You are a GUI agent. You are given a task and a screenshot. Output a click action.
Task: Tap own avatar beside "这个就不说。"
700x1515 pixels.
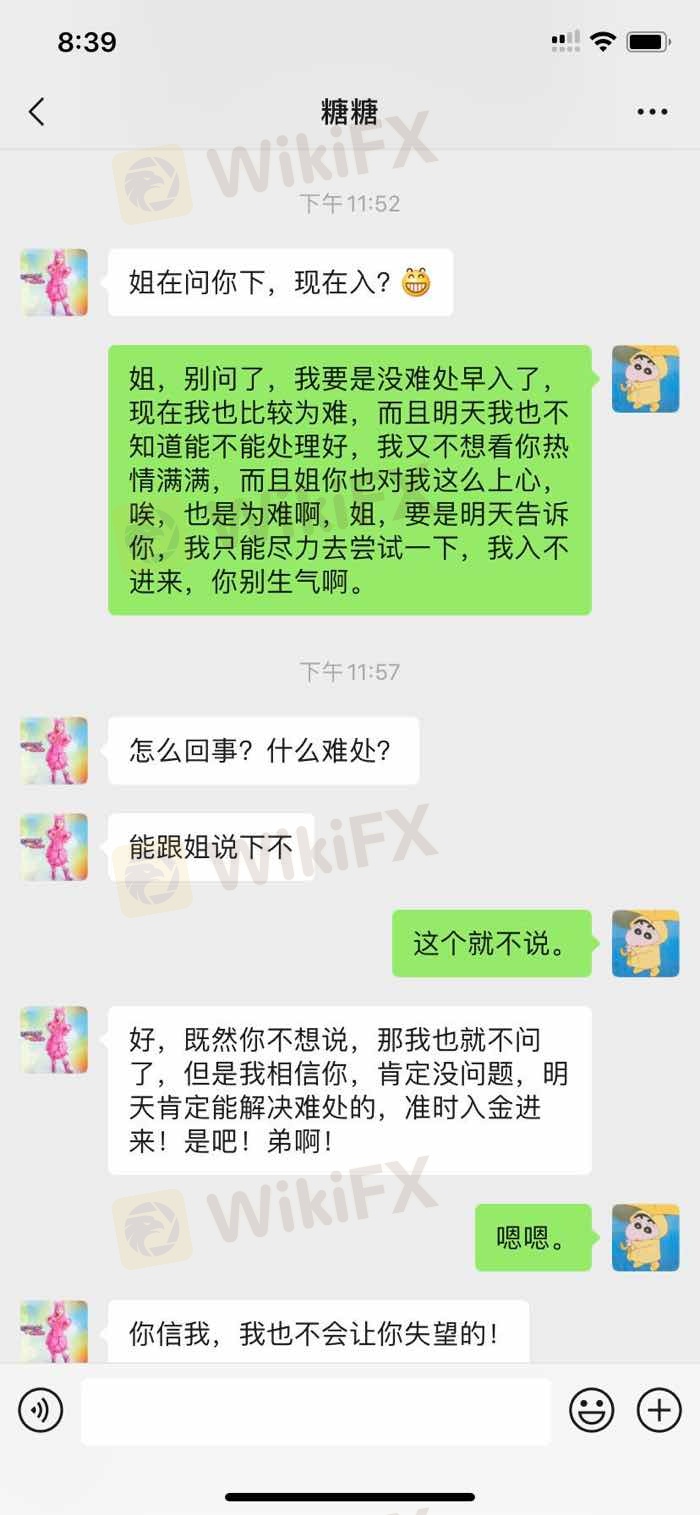coord(645,943)
